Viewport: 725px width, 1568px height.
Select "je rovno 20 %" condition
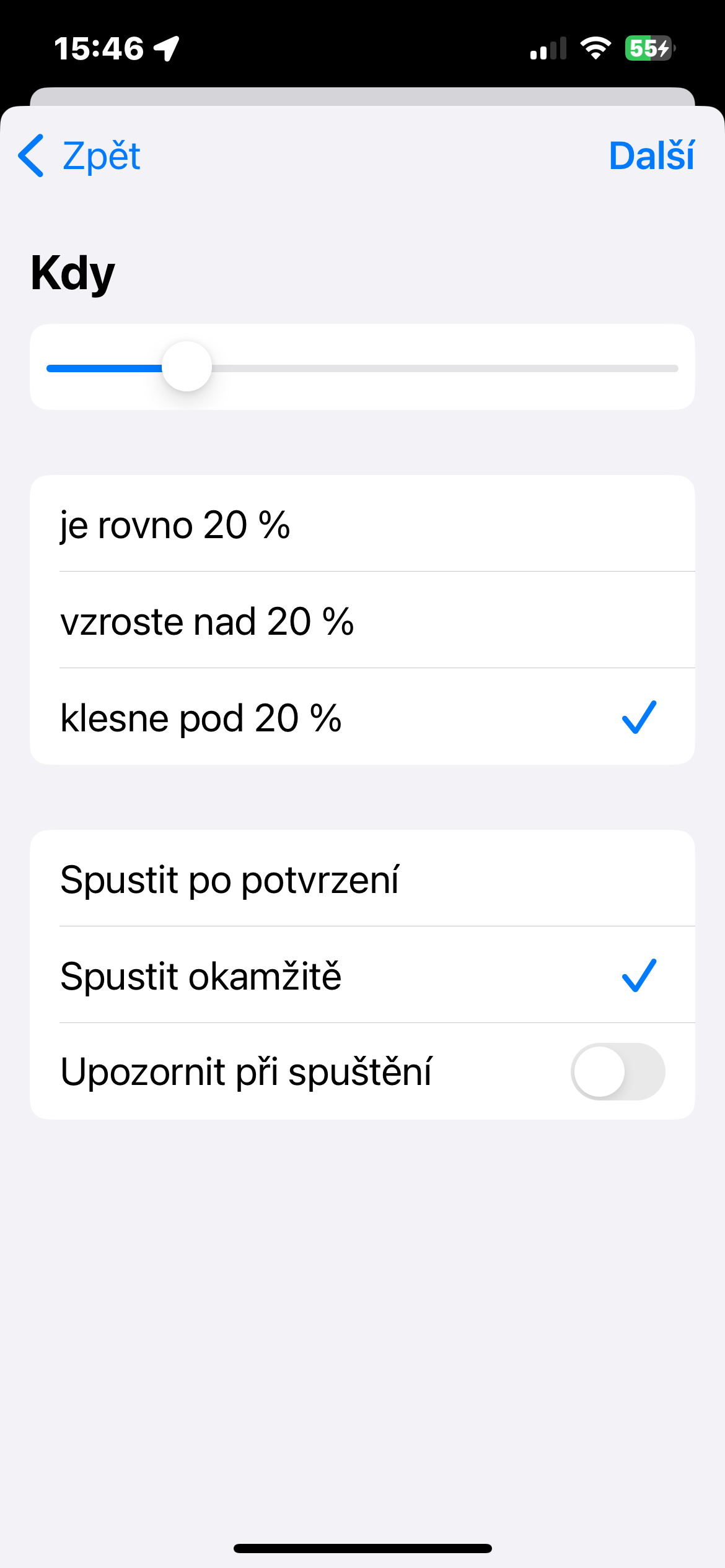(362, 525)
